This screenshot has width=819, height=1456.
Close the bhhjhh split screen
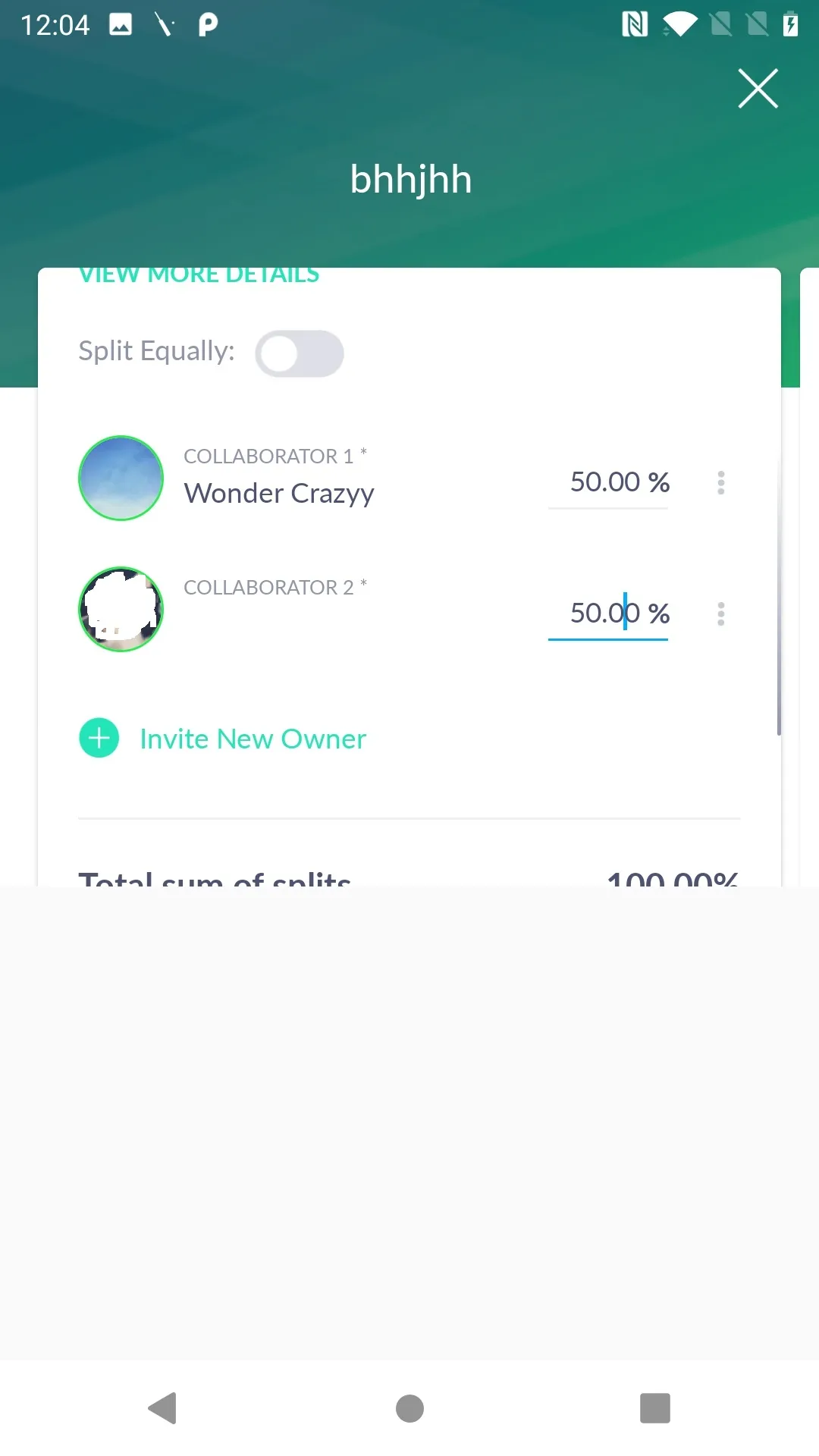pos(758,89)
